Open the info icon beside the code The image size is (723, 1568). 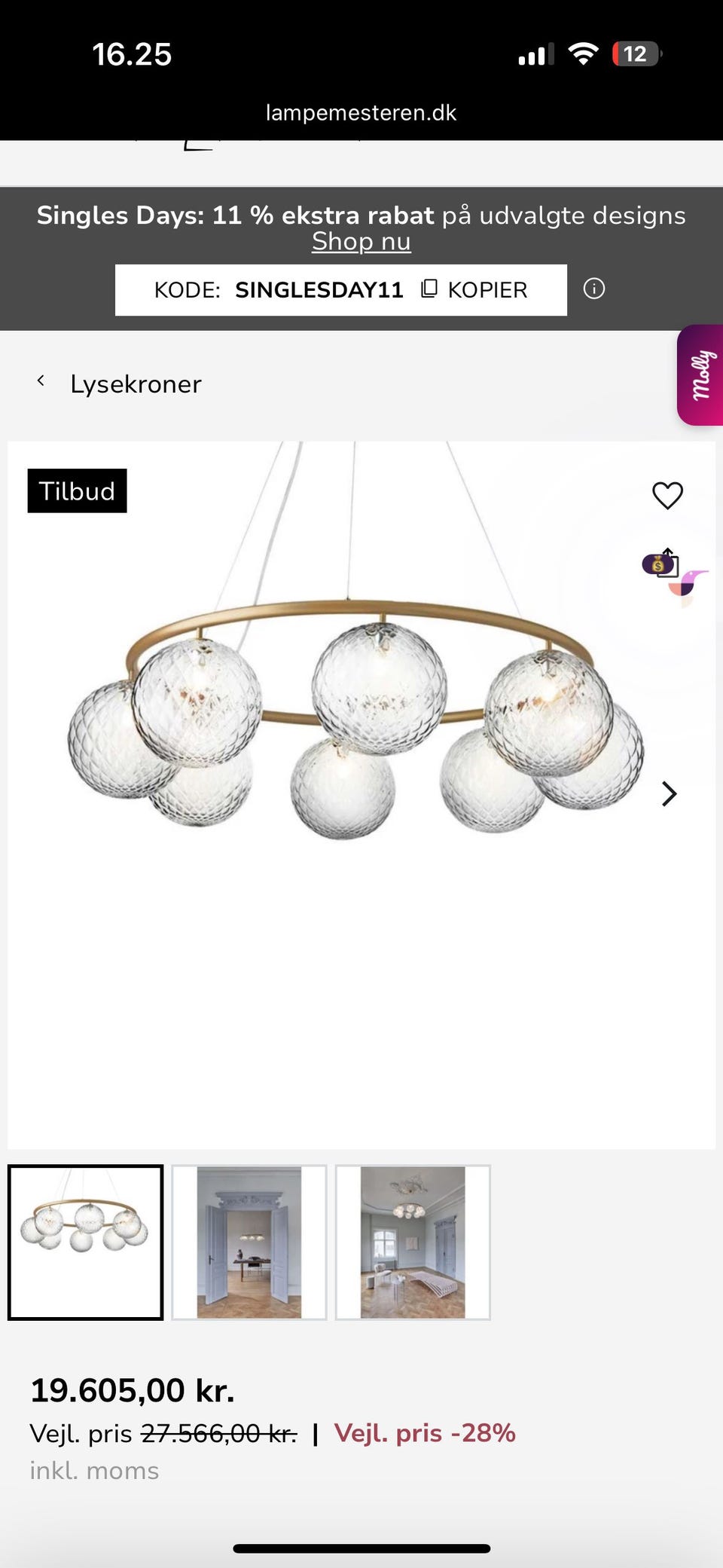point(593,289)
